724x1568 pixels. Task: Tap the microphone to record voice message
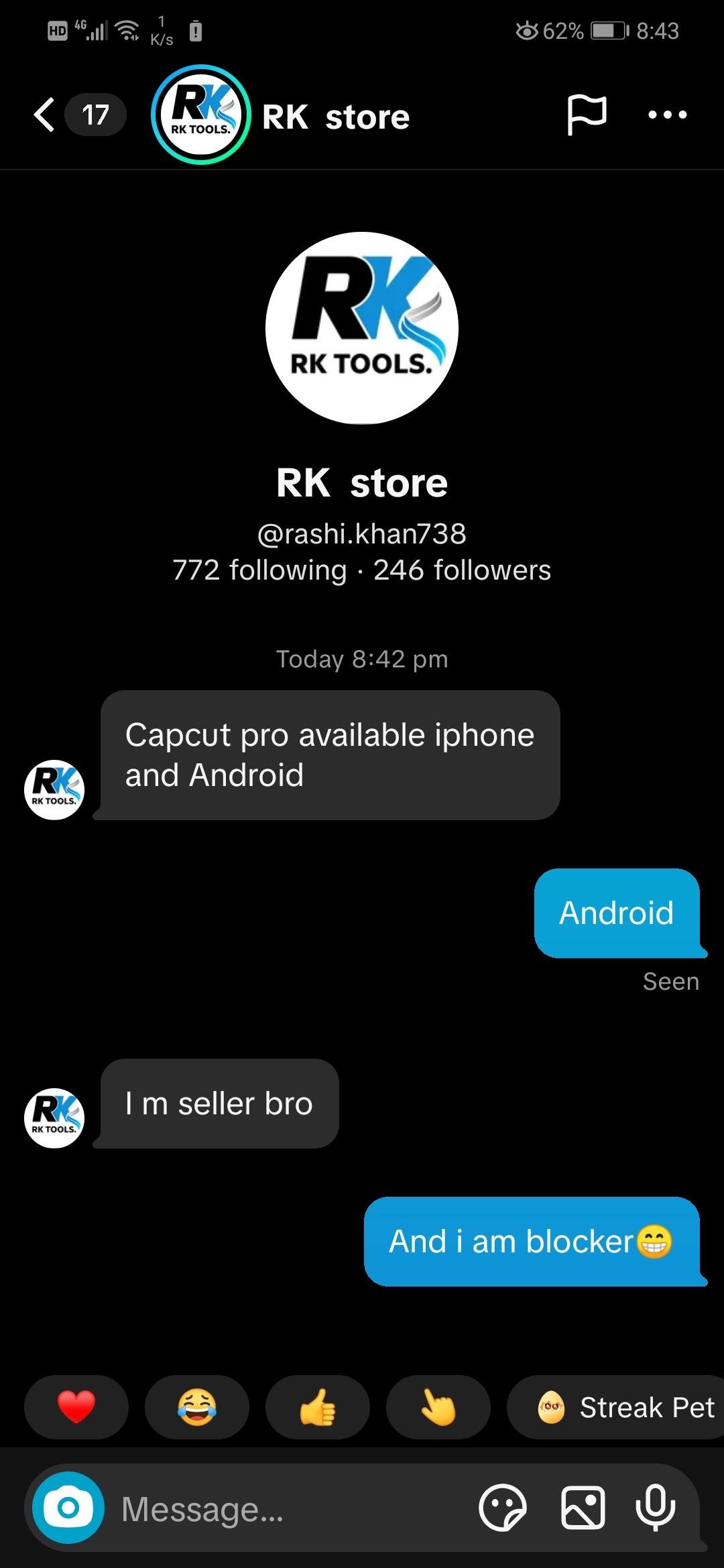(x=655, y=1508)
